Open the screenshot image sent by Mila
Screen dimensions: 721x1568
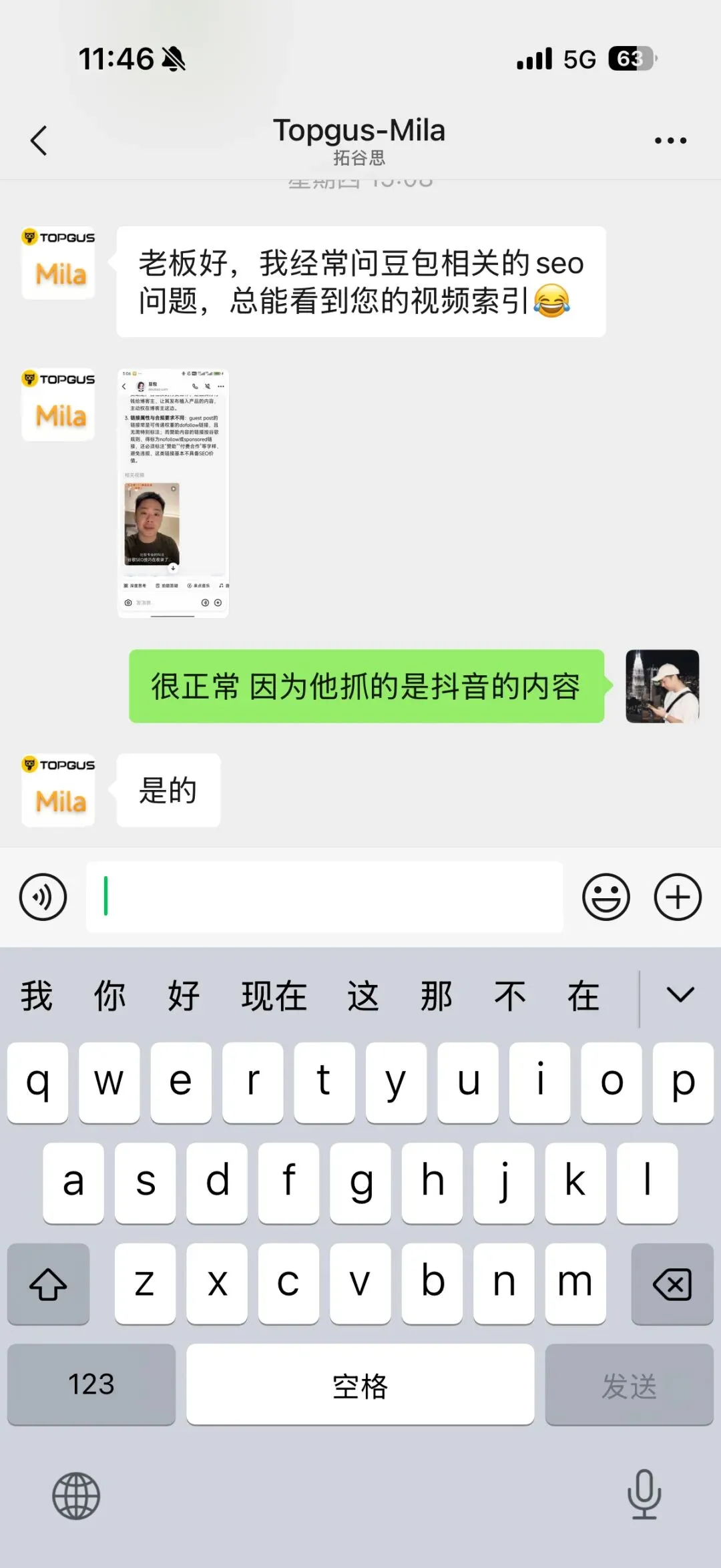tap(173, 493)
